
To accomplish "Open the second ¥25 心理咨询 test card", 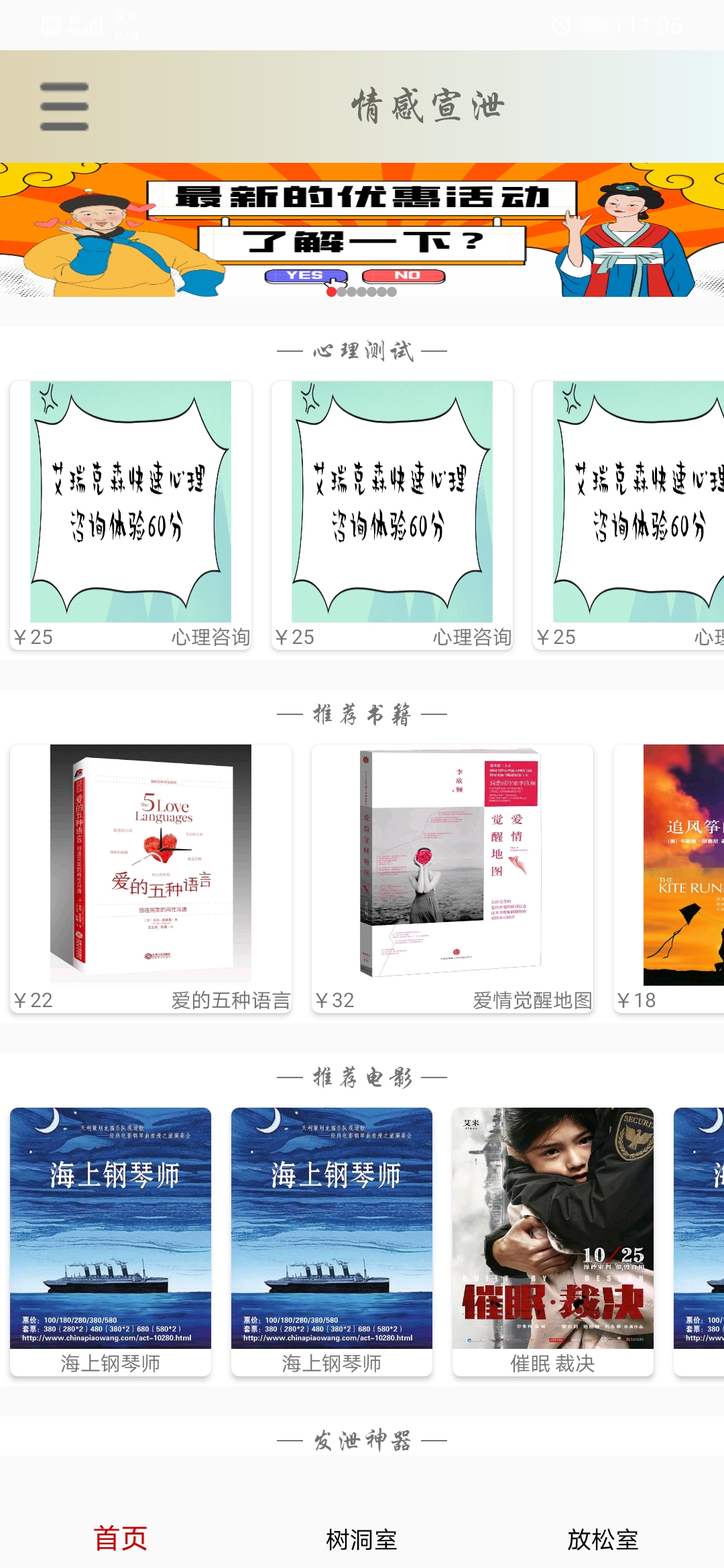I will (x=392, y=515).
